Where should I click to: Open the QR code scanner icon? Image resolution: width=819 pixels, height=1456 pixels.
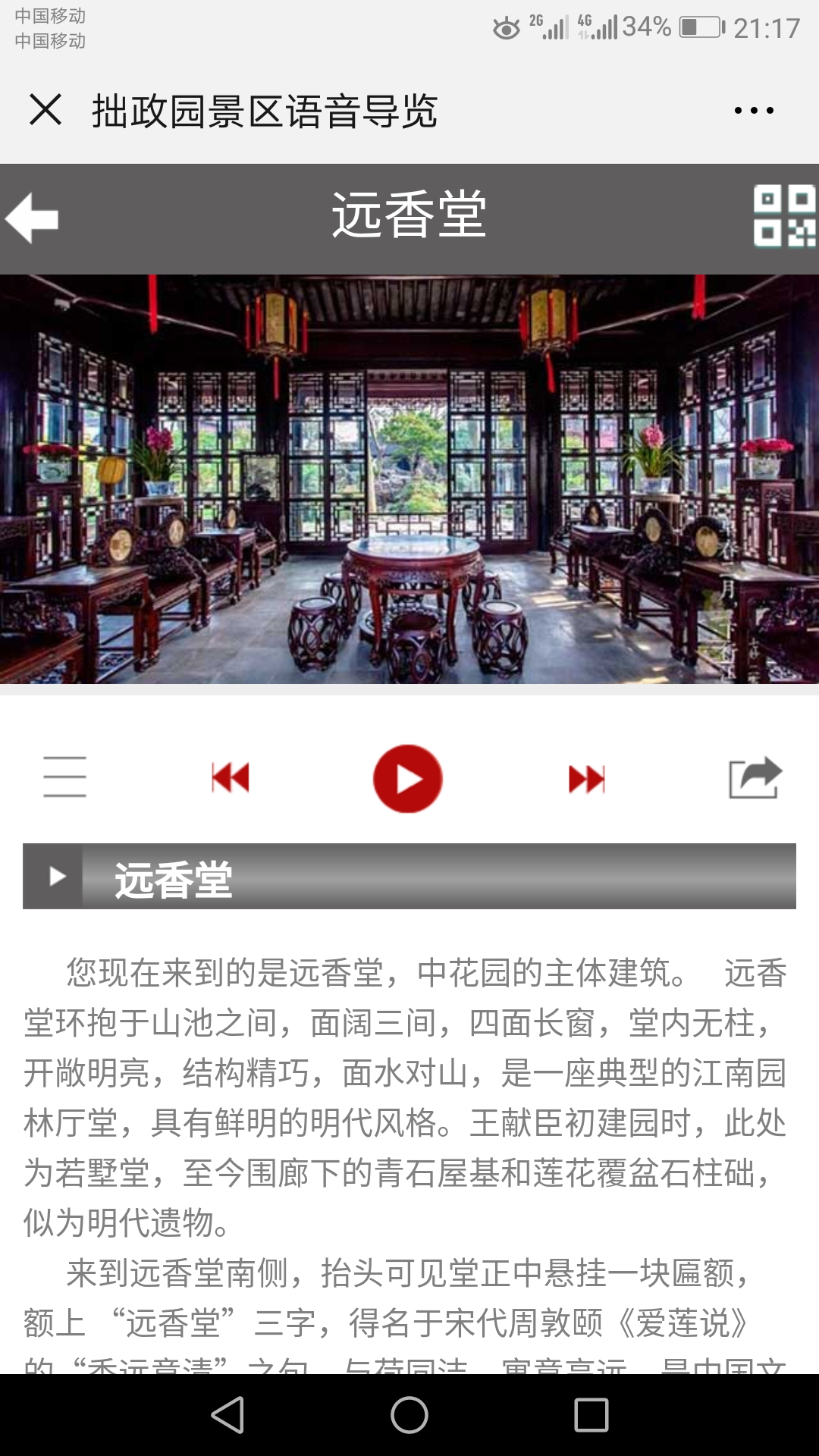(x=784, y=216)
